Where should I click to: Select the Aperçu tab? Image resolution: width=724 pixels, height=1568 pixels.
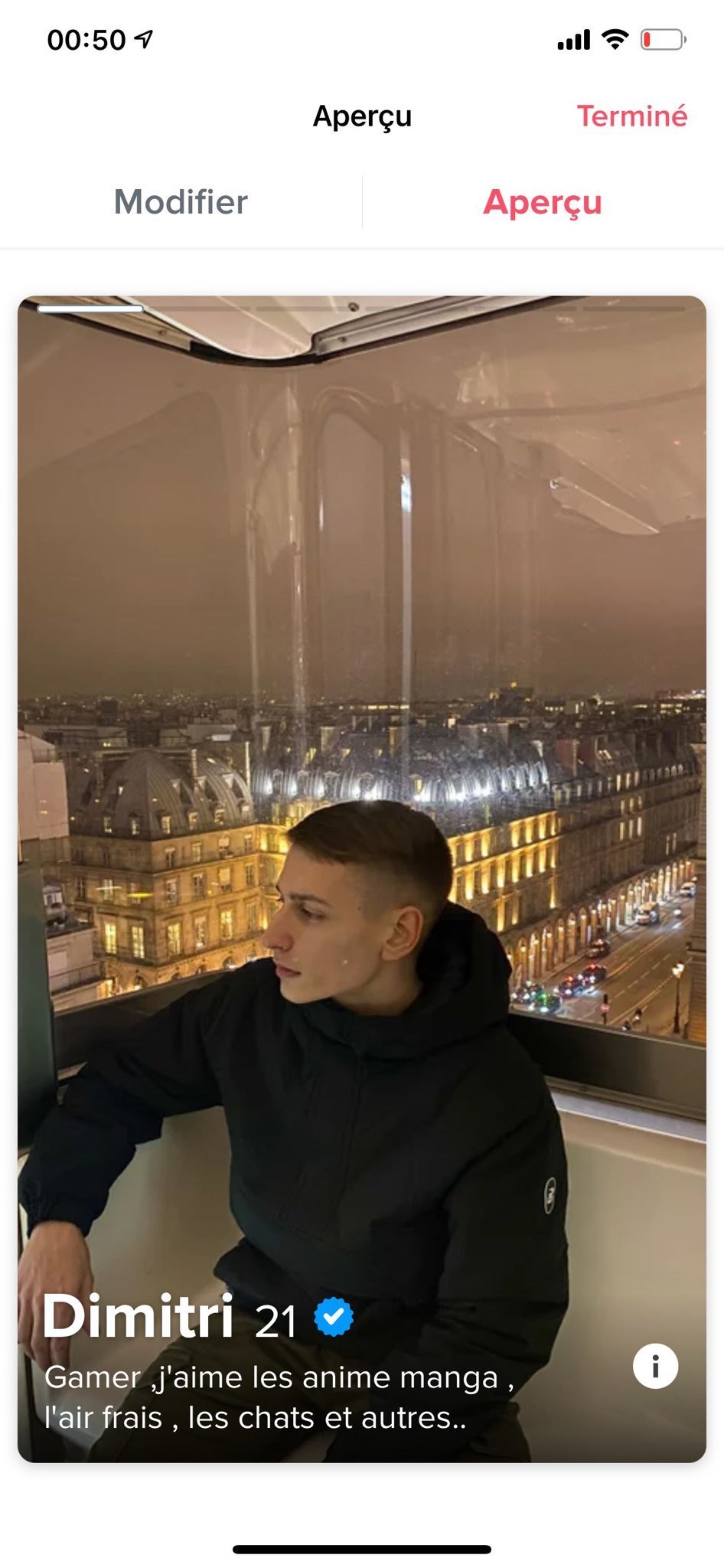543,202
